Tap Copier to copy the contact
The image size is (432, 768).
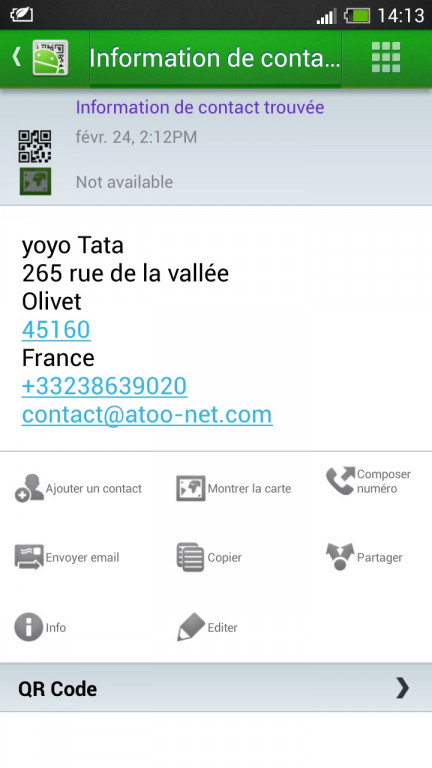click(x=209, y=557)
